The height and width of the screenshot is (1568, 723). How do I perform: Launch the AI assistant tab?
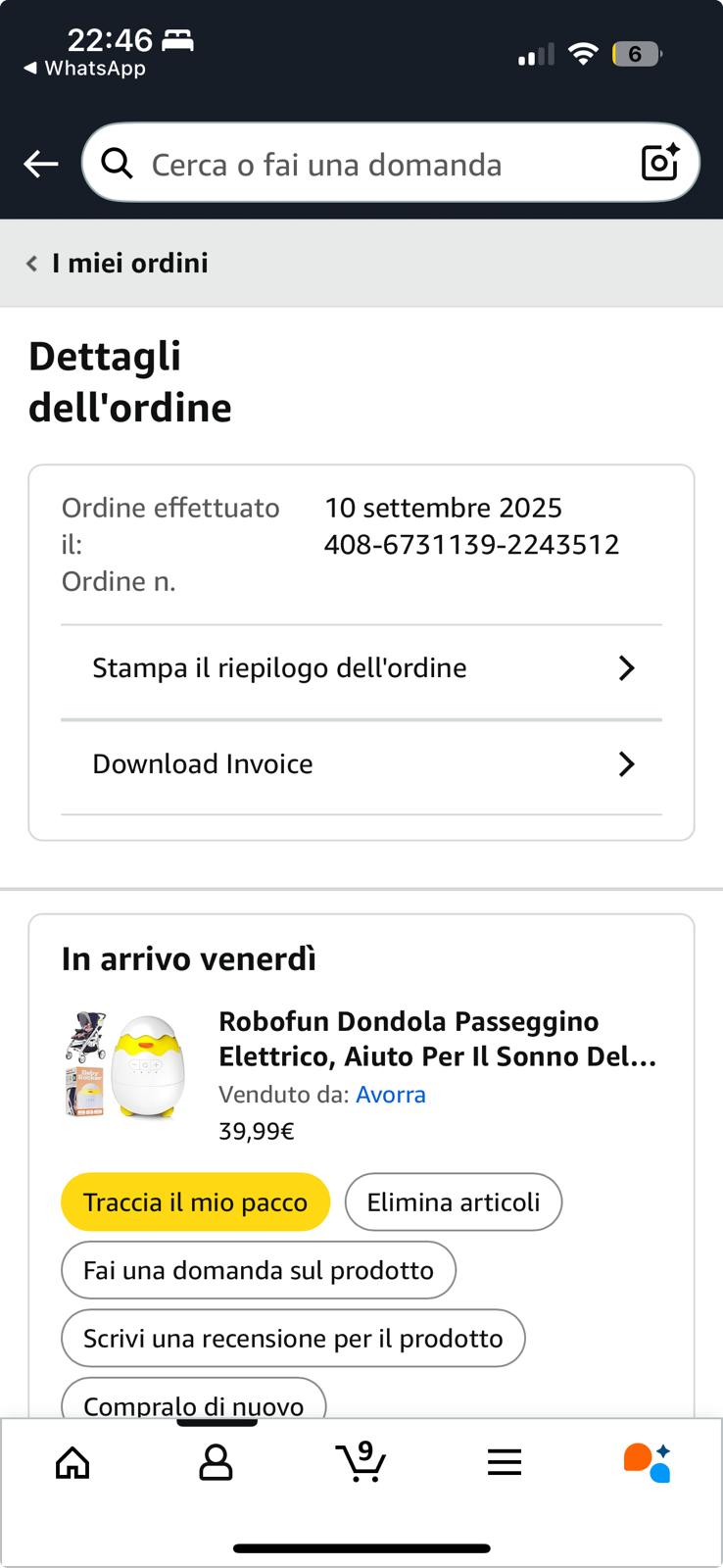647,1463
